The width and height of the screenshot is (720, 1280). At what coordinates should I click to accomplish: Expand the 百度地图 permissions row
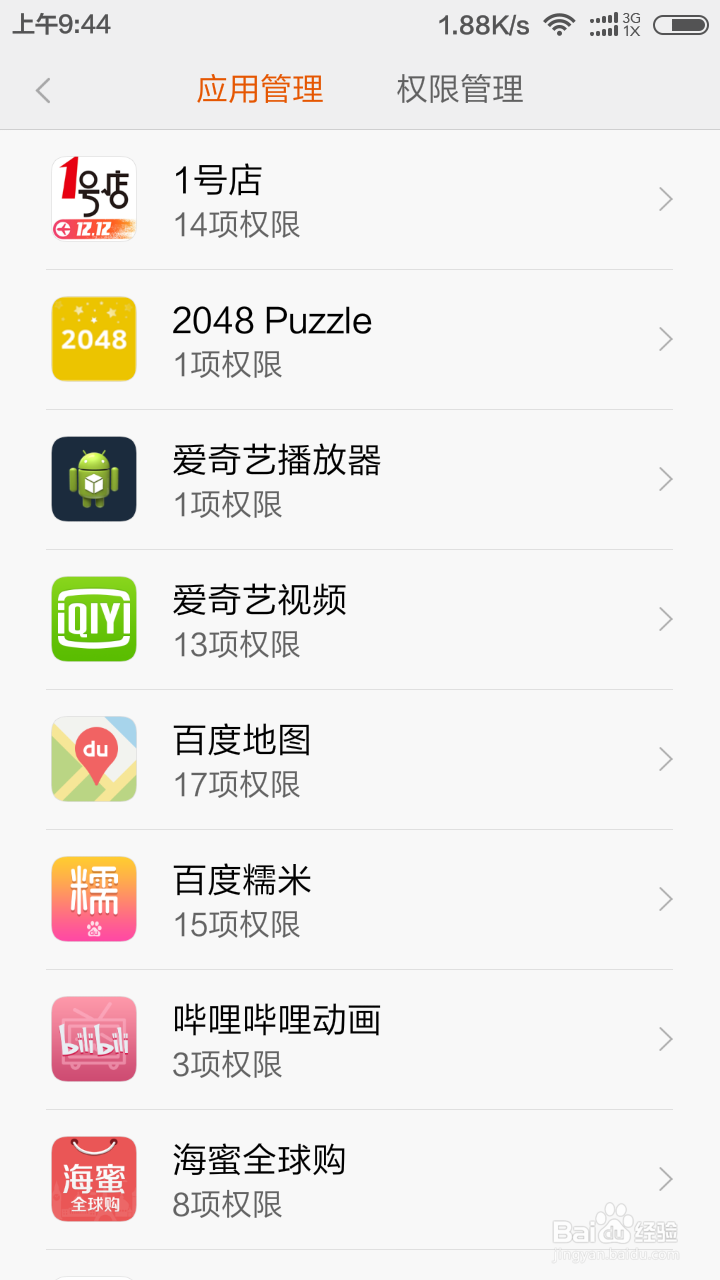pyautogui.click(x=665, y=759)
